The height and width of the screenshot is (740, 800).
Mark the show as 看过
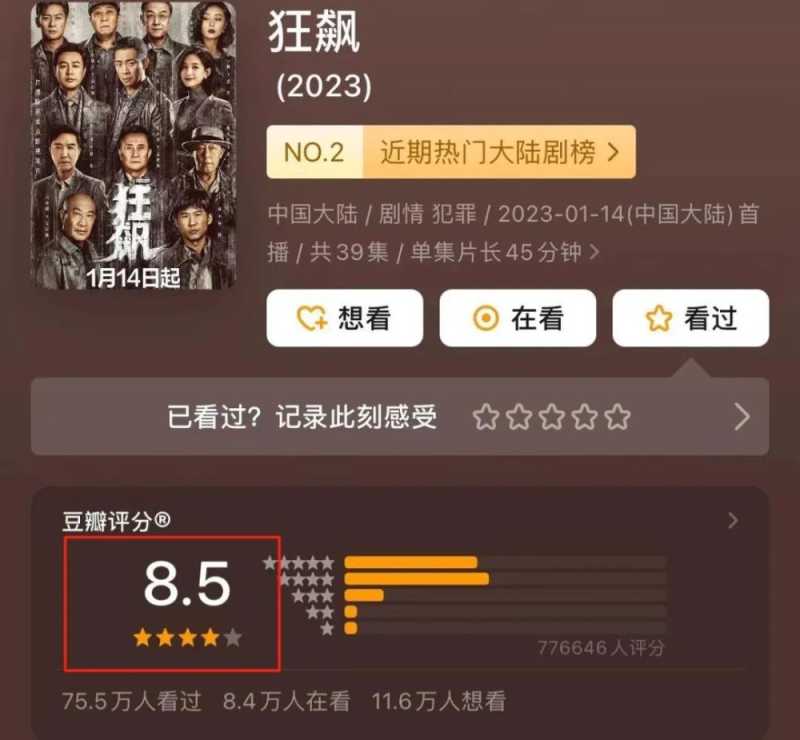tap(690, 318)
